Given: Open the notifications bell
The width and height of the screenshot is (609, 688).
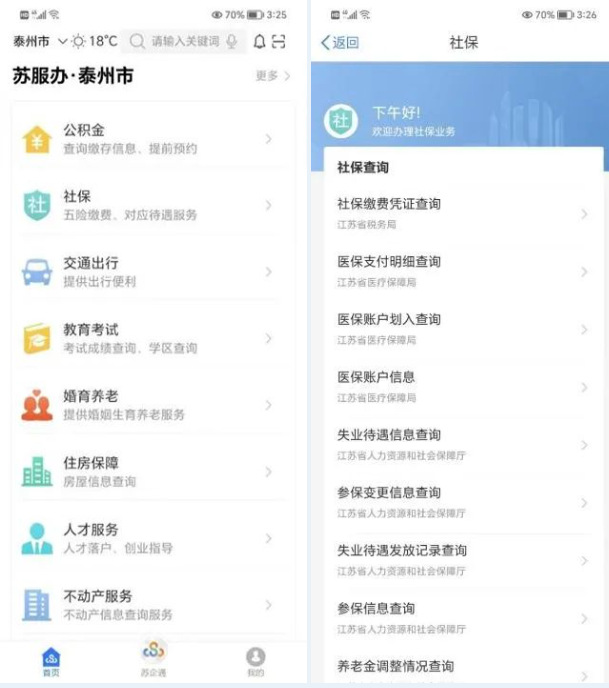Looking at the screenshot, I should click(260, 42).
